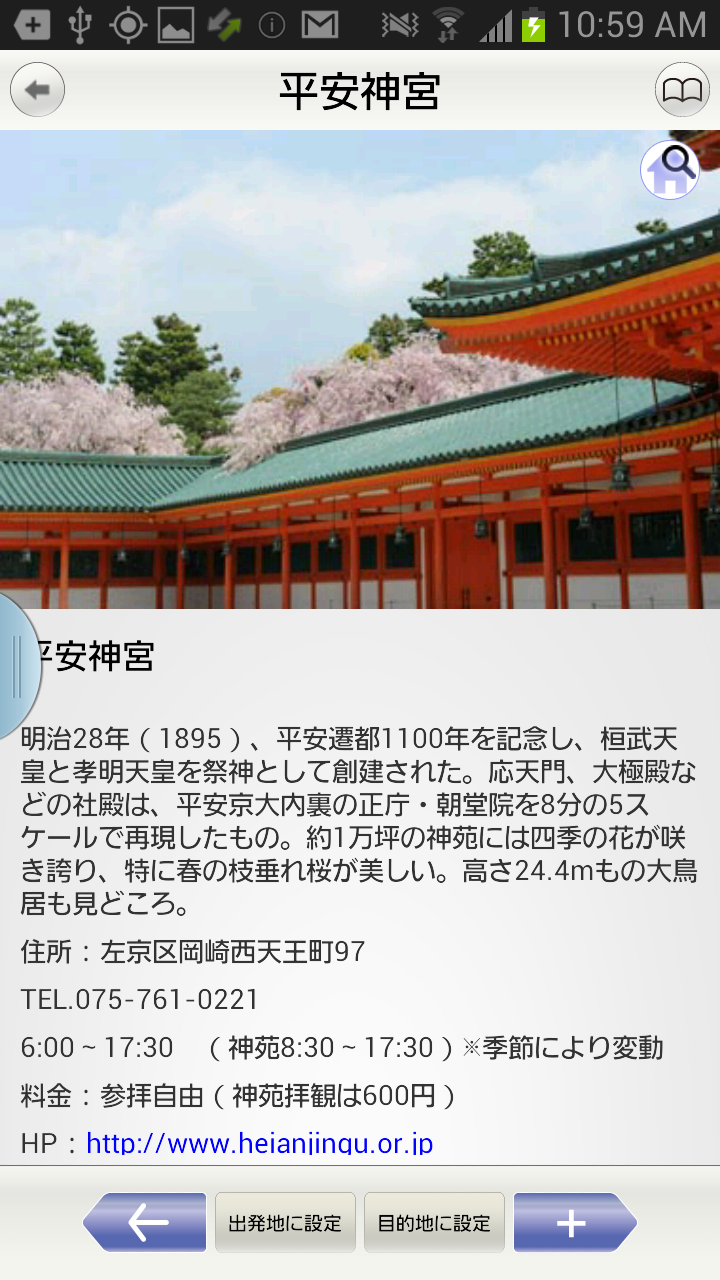Viewport: 720px width, 1280px height.
Task: Set as destination (目的地に設定)
Action: point(434,1222)
